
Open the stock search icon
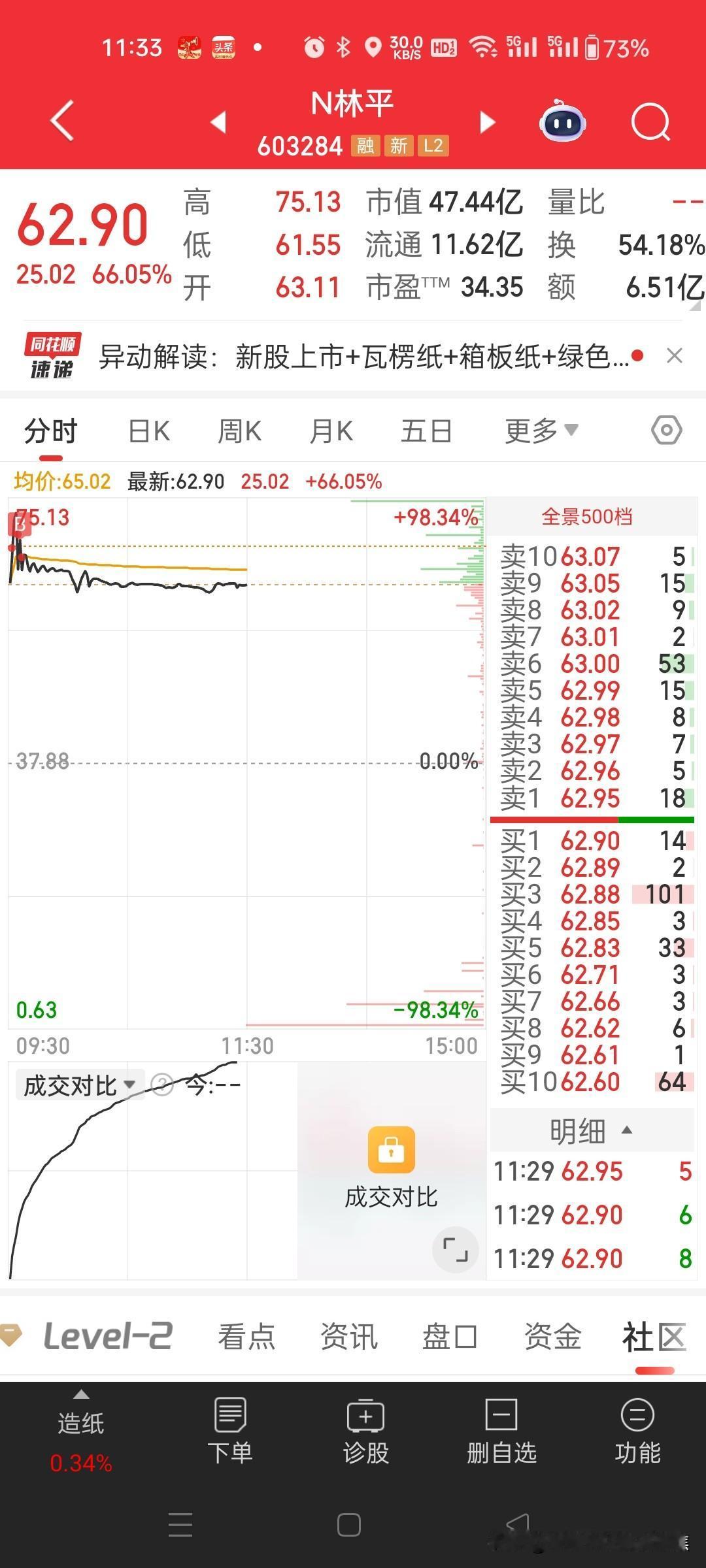(x=650, y=123)
